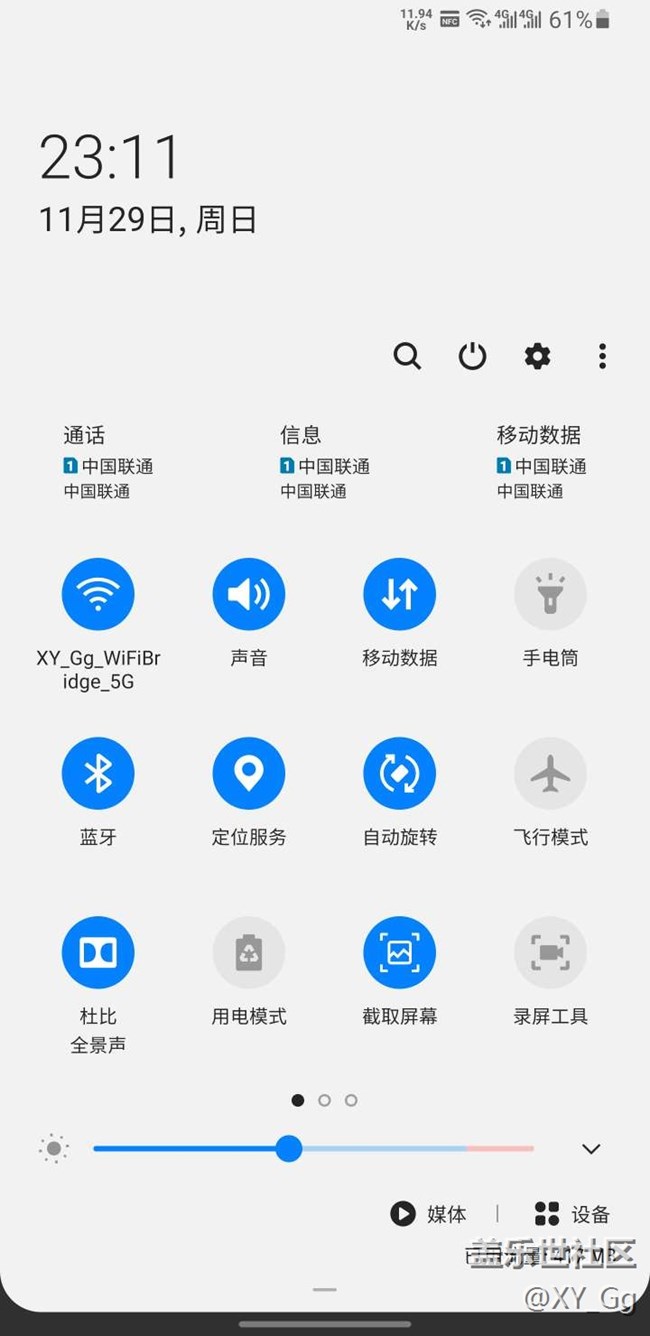Toggle the Wi-Fi tile XY_Gg_WiFiBridge_5G
The height and width of the screenshot is (1336, 650).
98,594
